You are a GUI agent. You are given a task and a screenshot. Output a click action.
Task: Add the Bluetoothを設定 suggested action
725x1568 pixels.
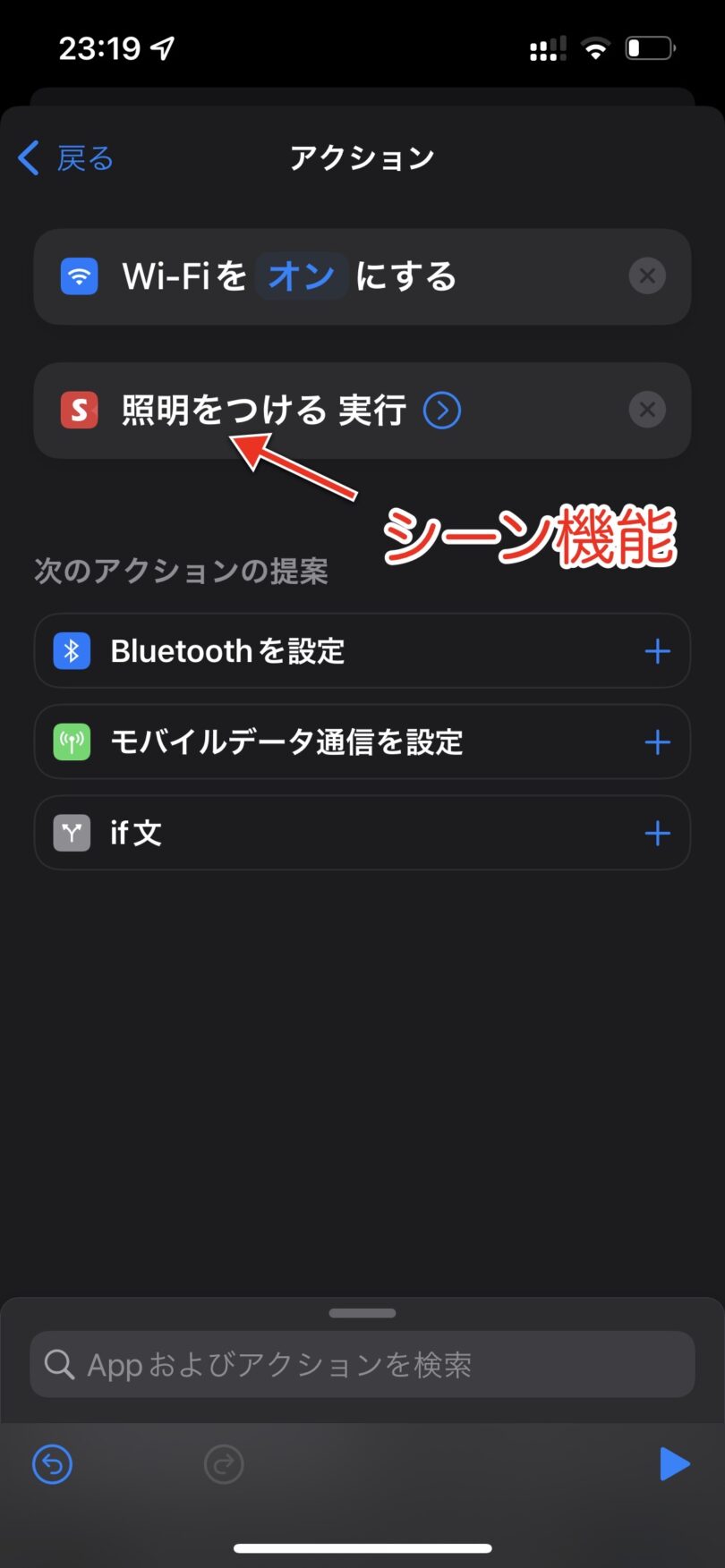tap(657, 651)
